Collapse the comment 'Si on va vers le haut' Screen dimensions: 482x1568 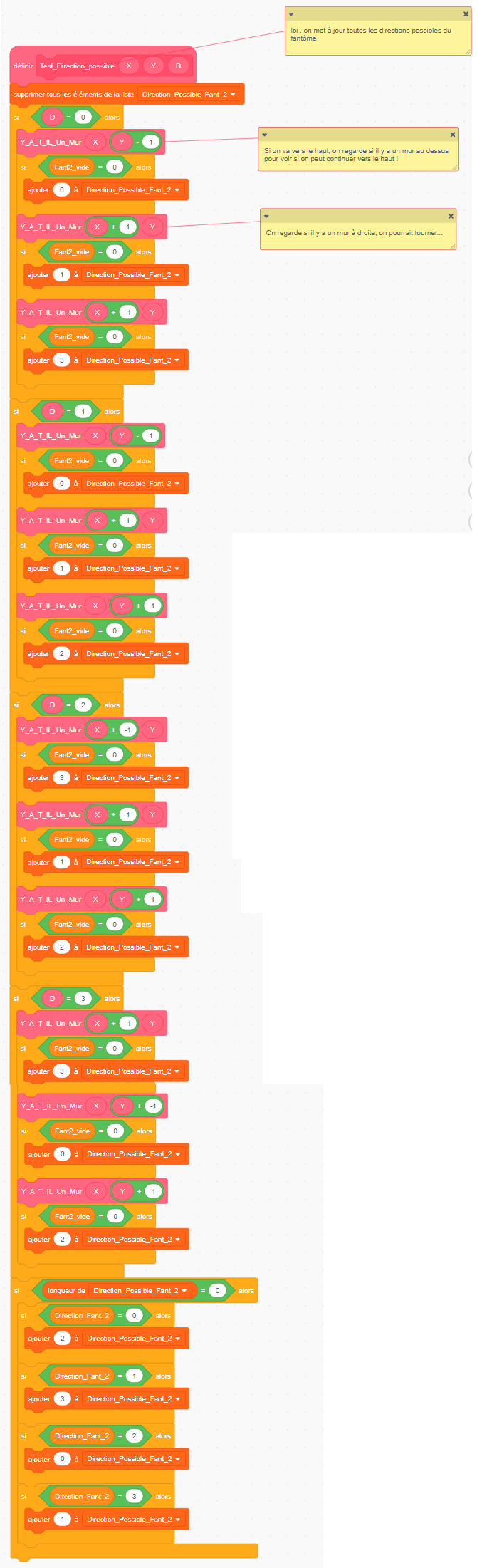265,134
